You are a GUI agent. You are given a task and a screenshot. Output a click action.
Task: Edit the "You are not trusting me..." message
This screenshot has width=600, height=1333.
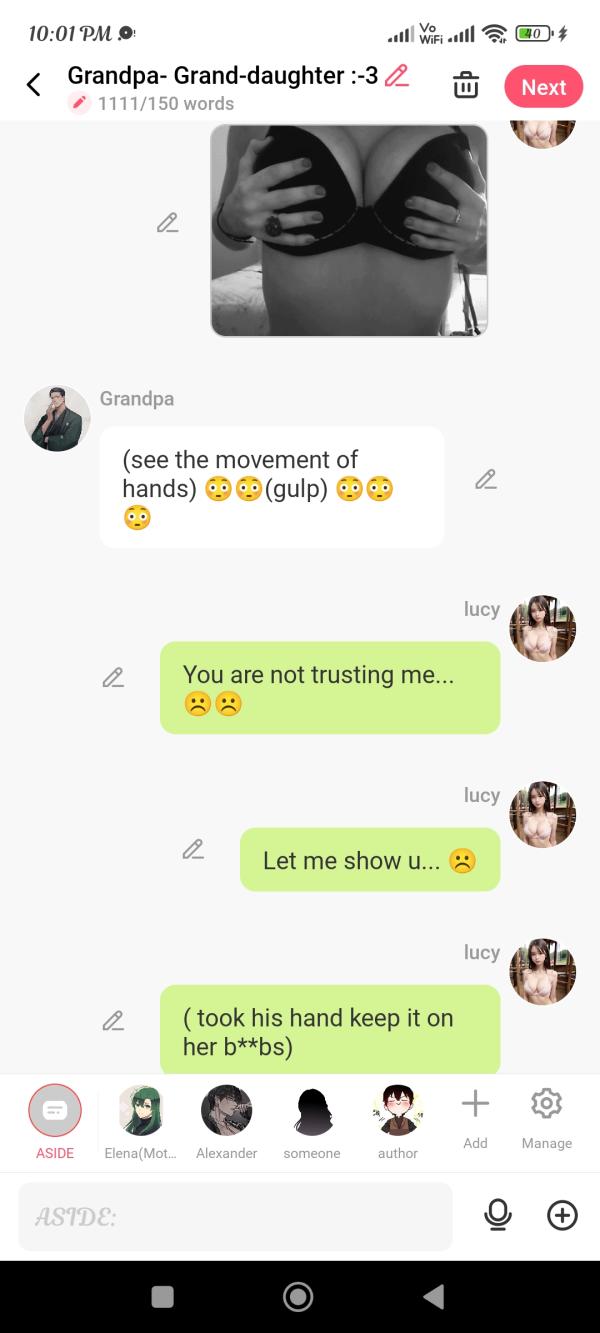click(x=113, y=678)
